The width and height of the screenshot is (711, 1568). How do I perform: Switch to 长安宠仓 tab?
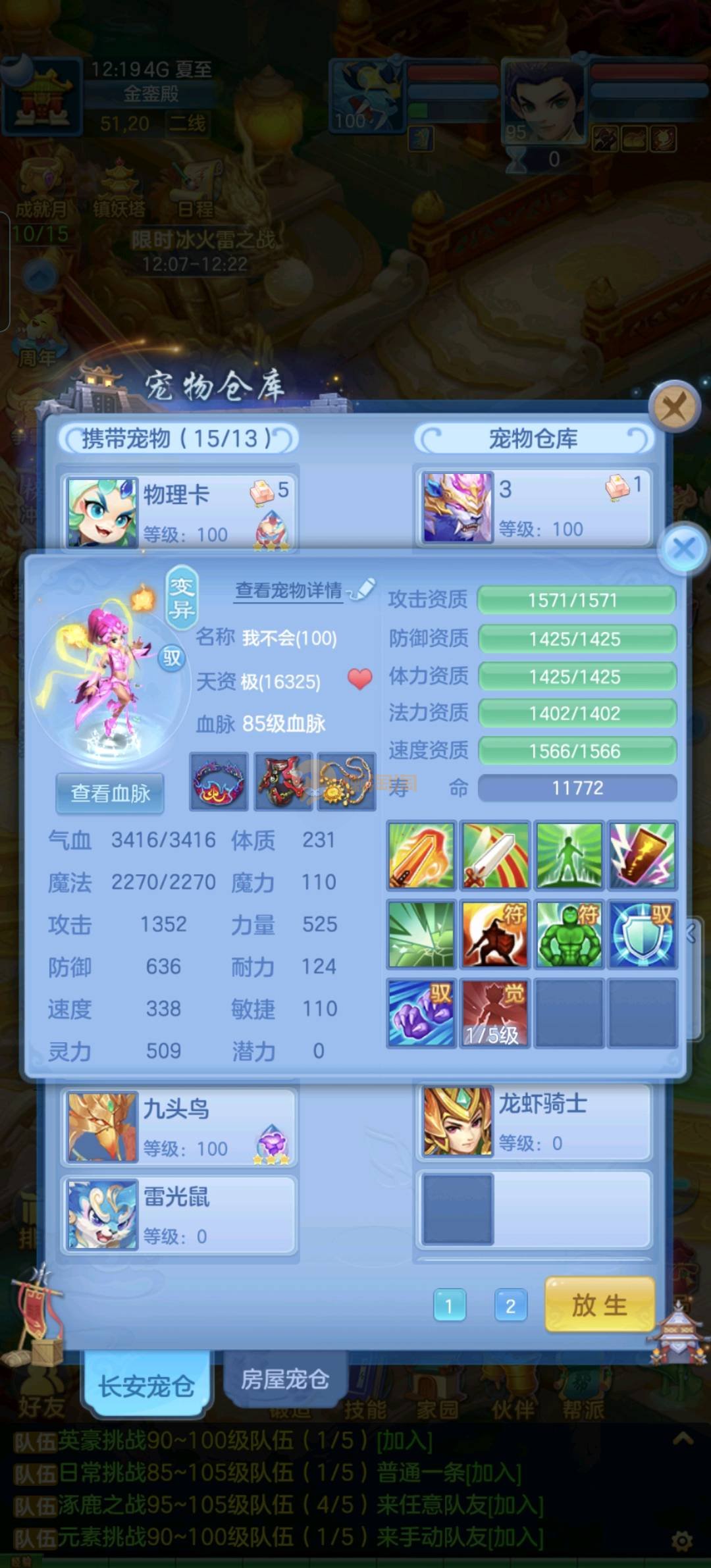click(x=146, y=1386)
